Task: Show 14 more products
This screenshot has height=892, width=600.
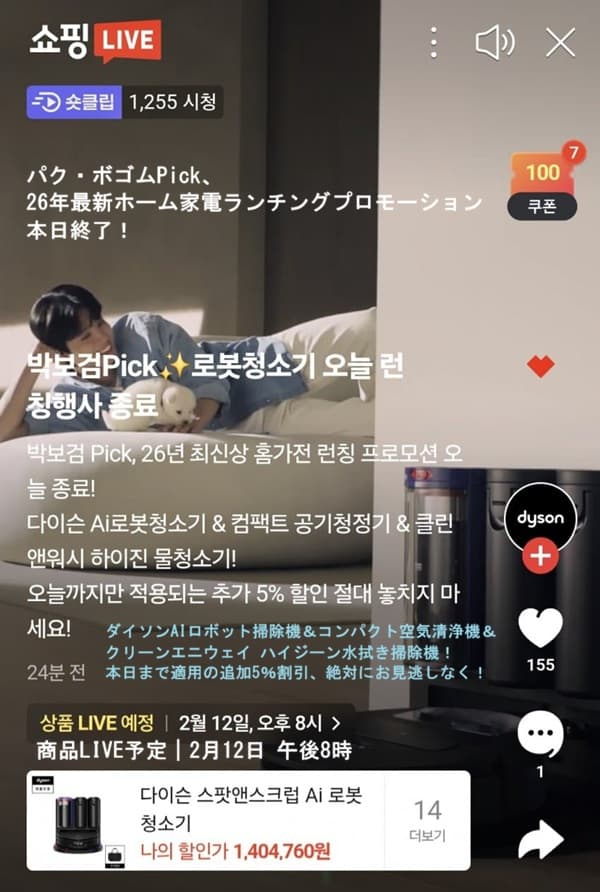Action: click(427, 822)
